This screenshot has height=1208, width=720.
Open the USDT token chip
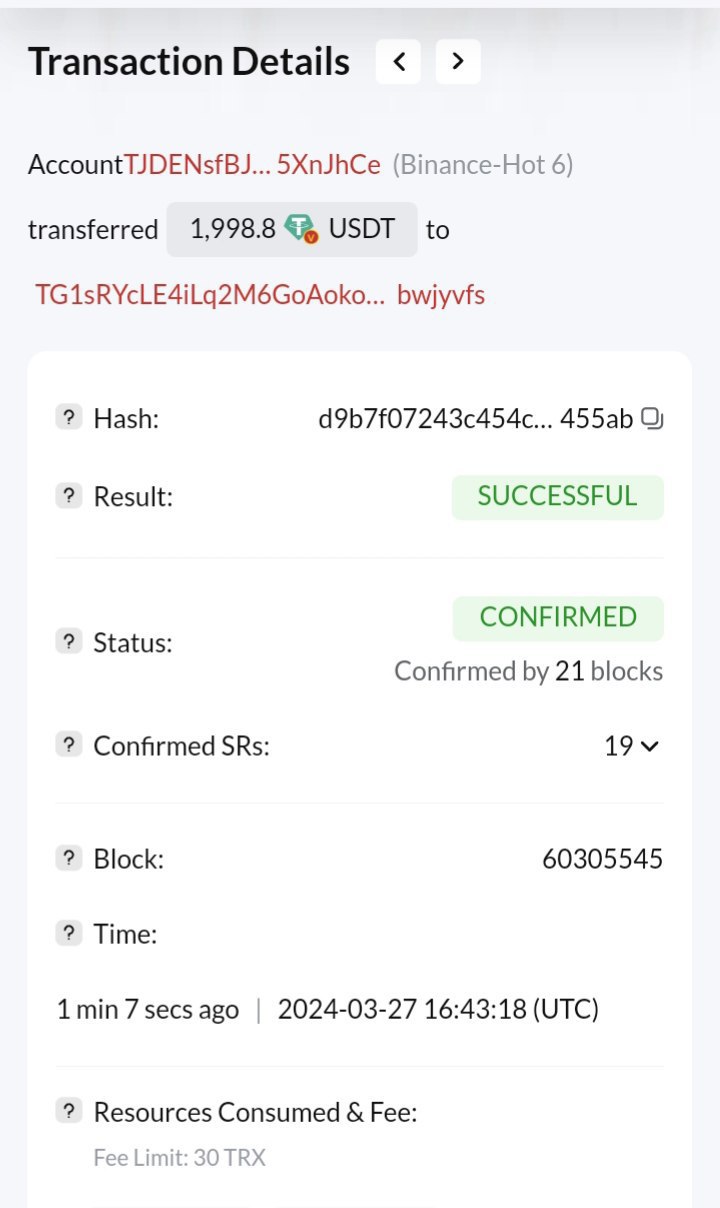point(292,229)
